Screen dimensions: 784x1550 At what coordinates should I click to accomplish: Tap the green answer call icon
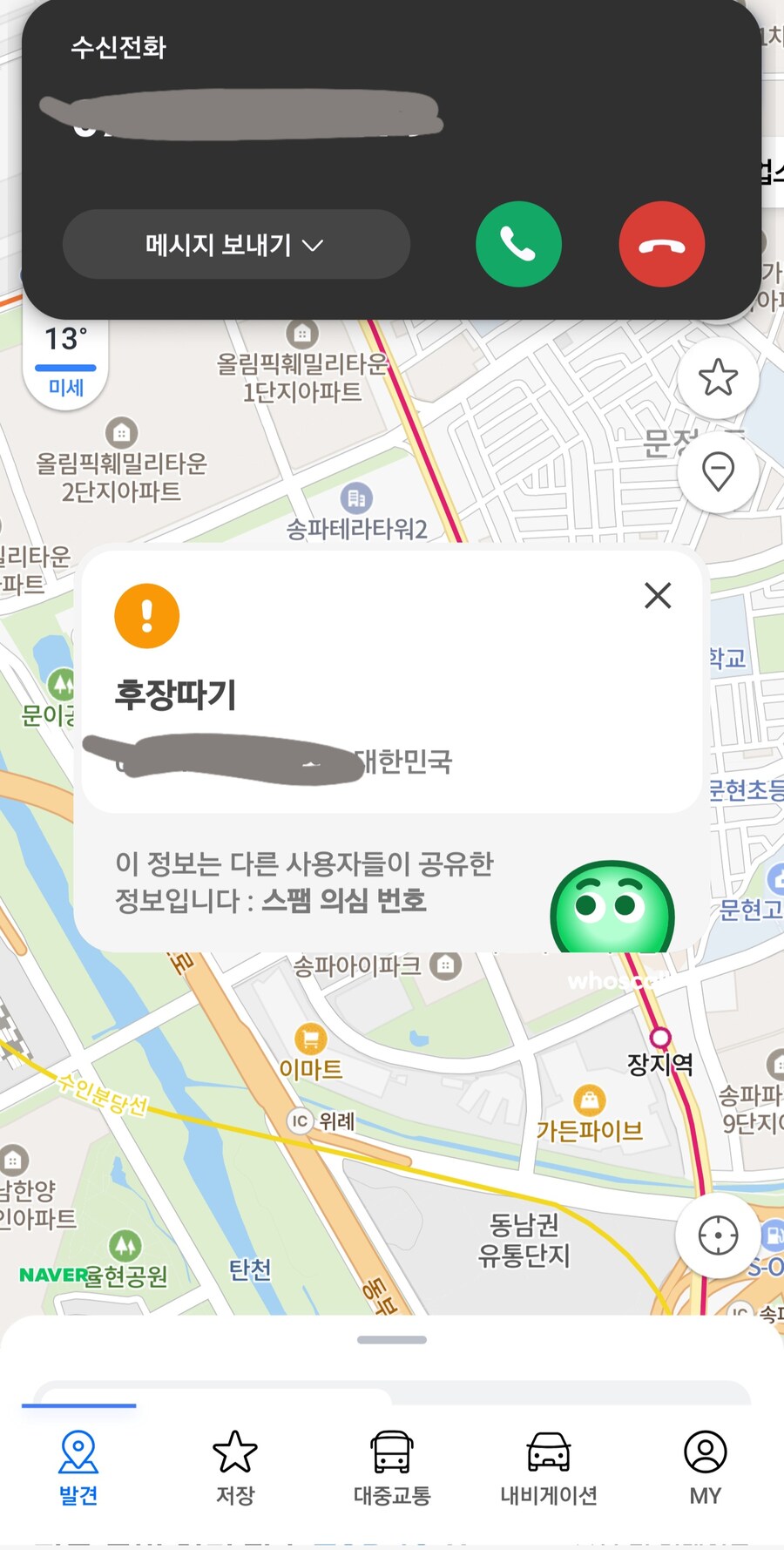pyautogui.click(x=518, y=244)
